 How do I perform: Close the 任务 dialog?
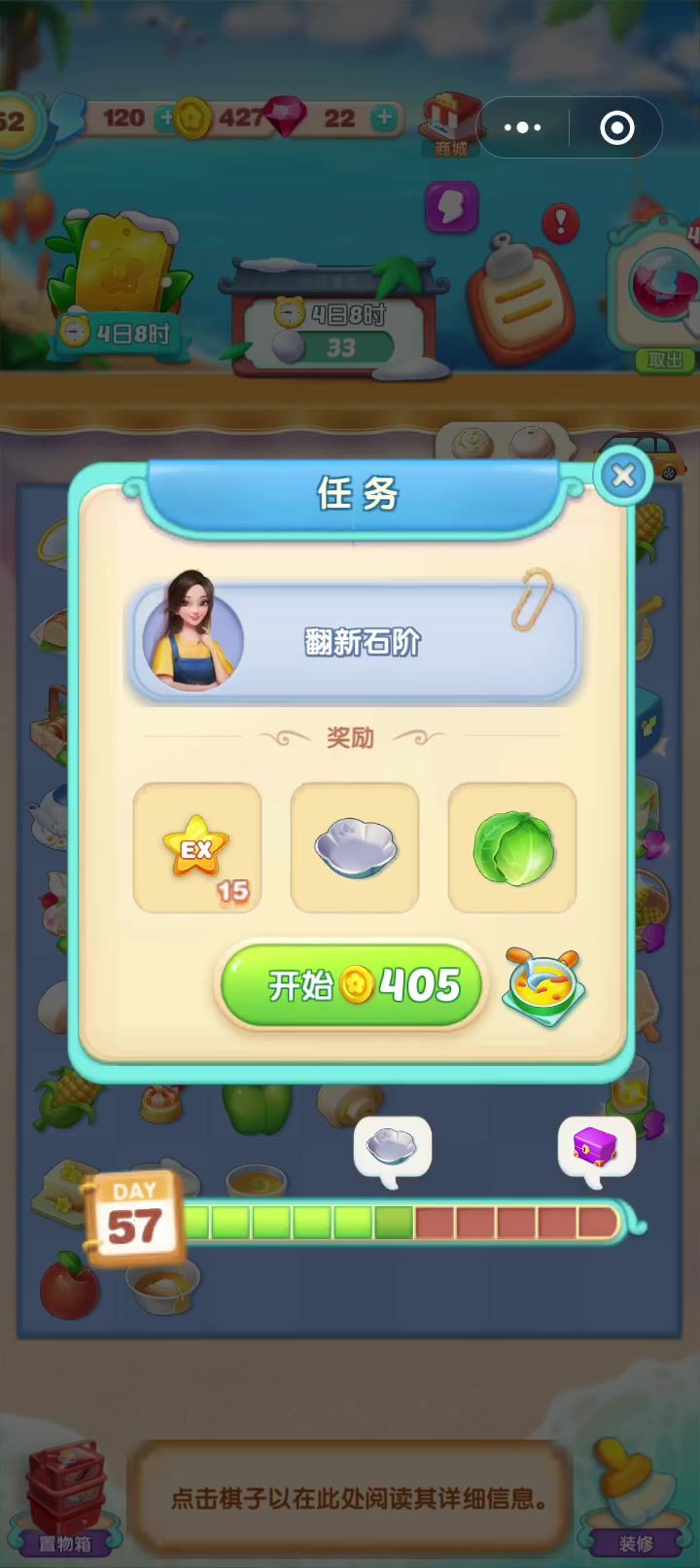(x=623, y=475)
